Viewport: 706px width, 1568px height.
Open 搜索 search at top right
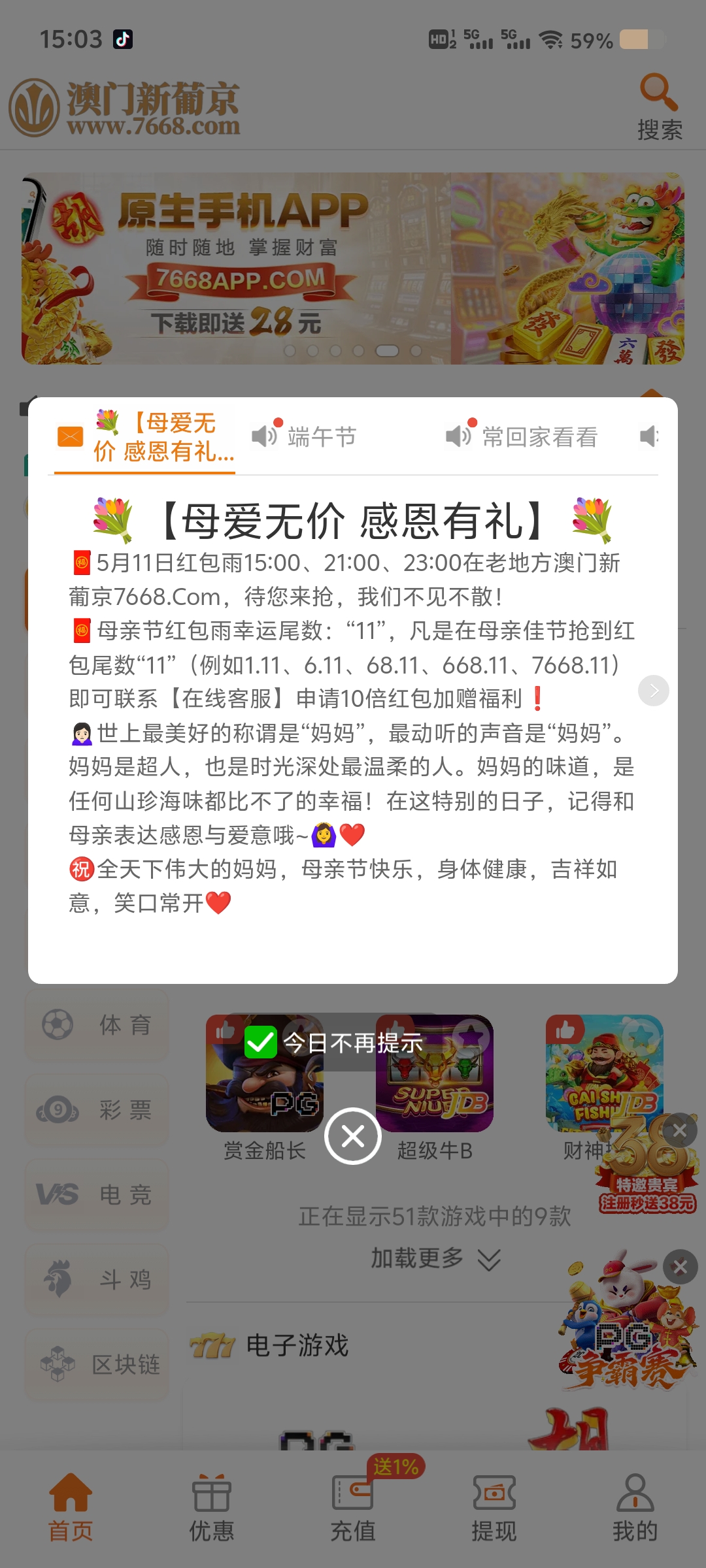pos(660,107)
